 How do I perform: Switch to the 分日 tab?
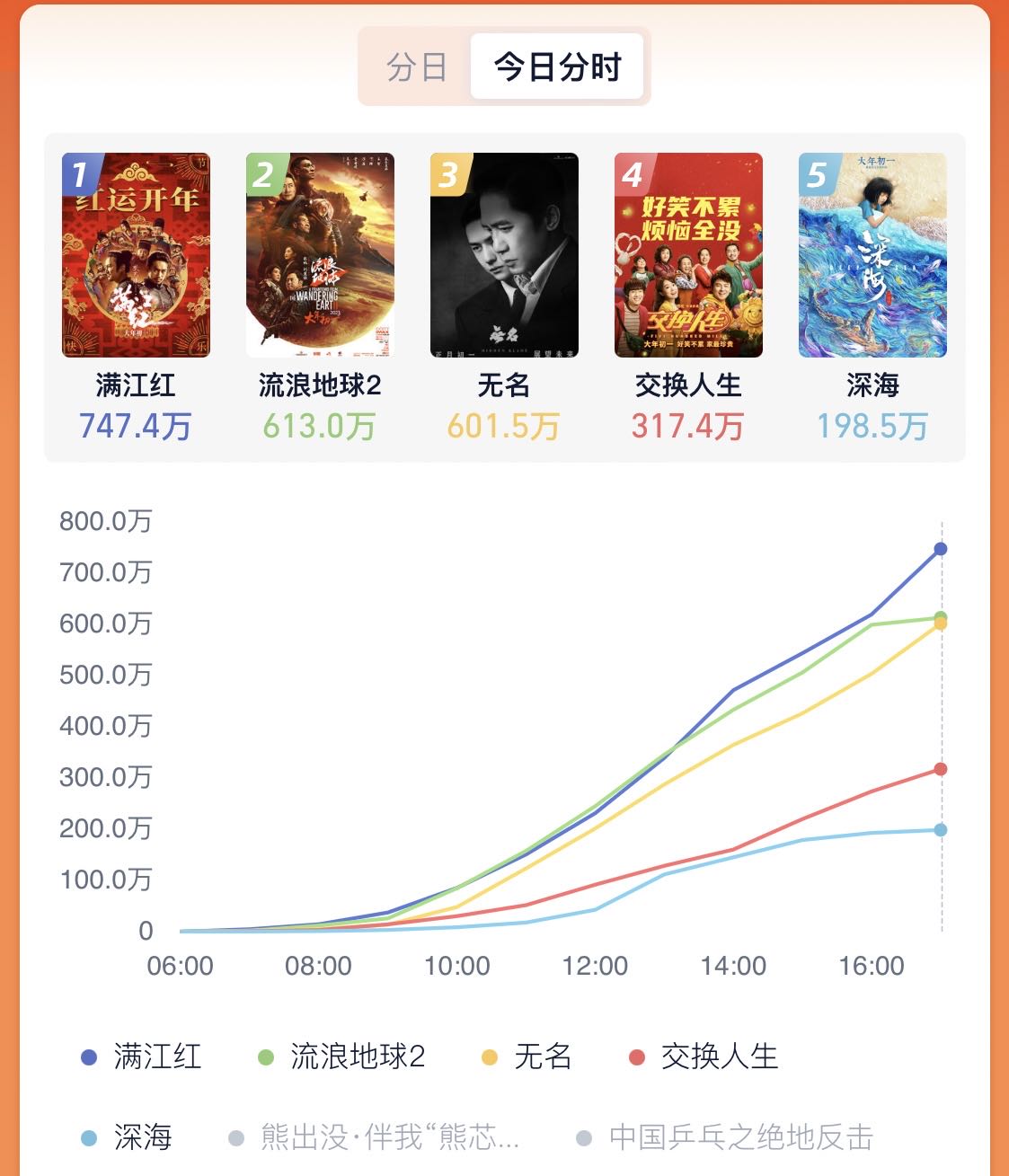point(416,67)
